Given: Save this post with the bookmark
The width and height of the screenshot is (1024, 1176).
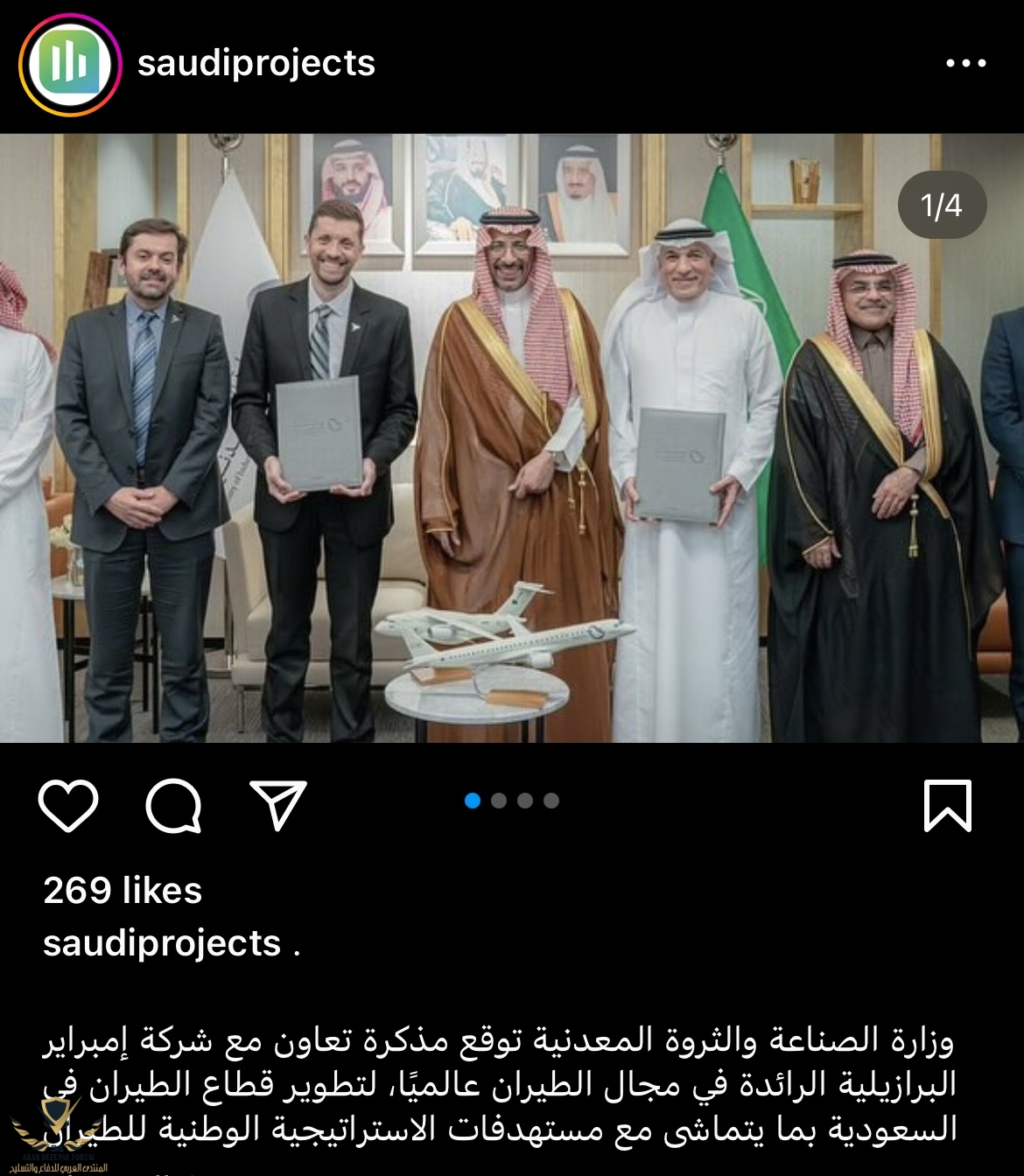Looking at the screenshot, I should pos(948,805).
